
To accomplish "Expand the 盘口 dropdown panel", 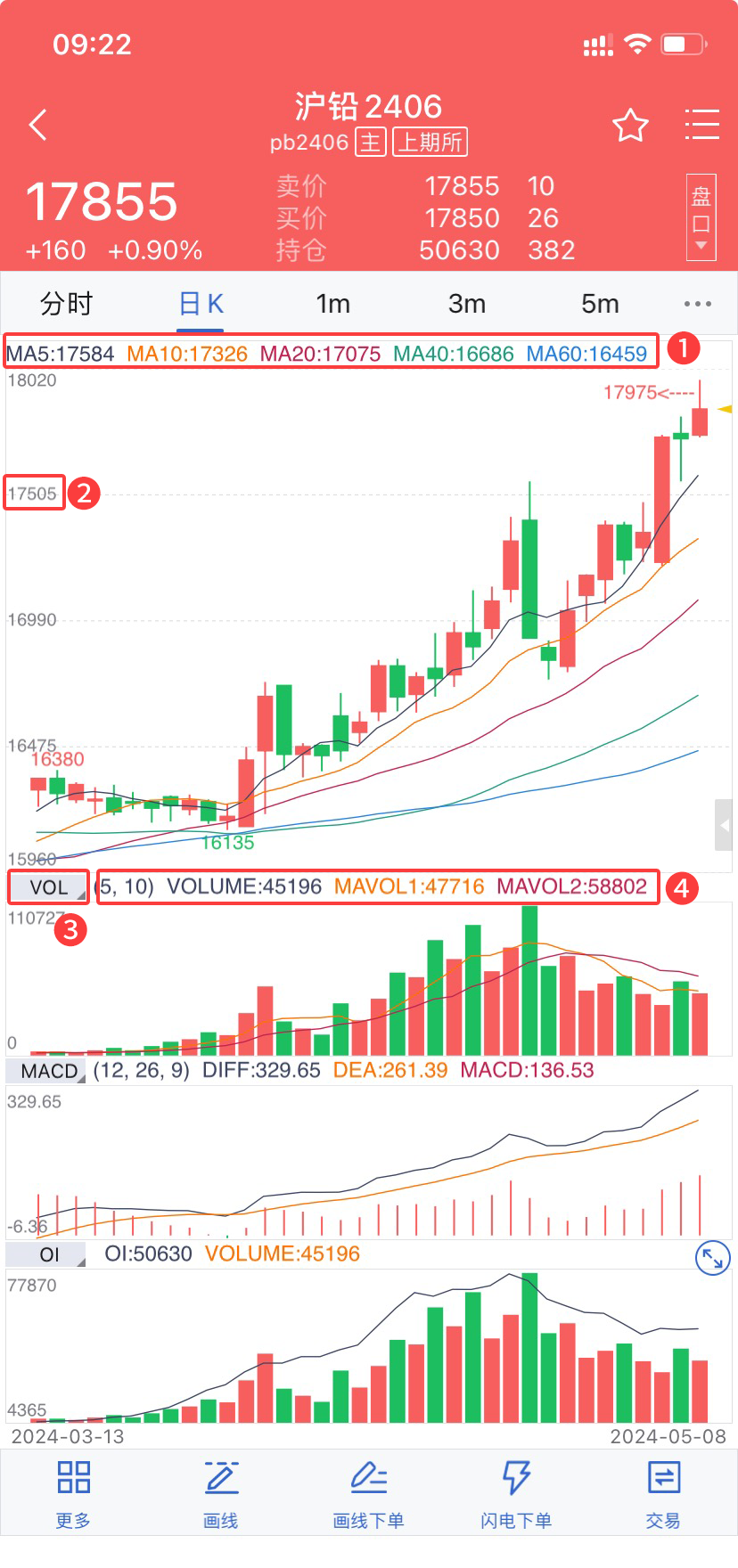I will click(701, 218).
